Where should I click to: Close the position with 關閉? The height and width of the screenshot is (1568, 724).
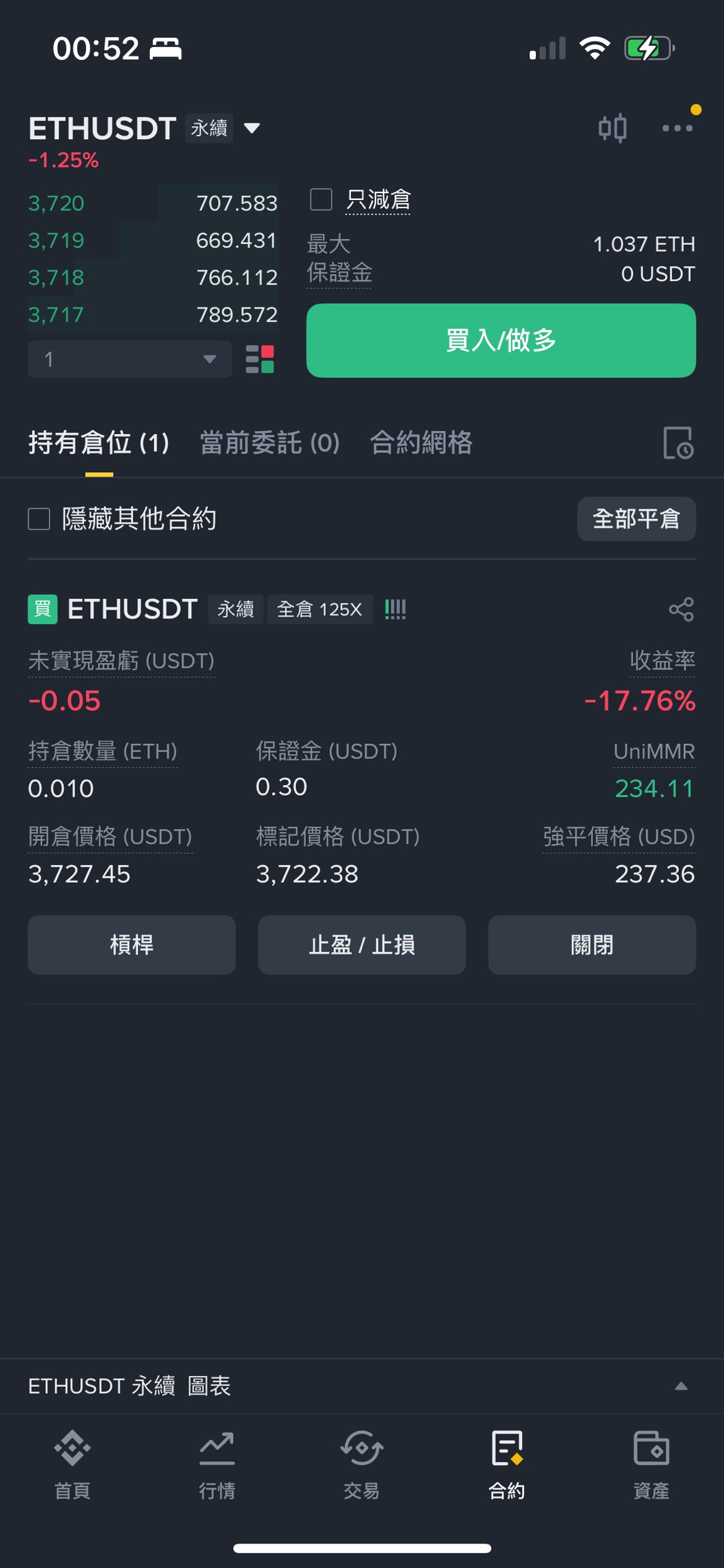(x=591, y=945)
